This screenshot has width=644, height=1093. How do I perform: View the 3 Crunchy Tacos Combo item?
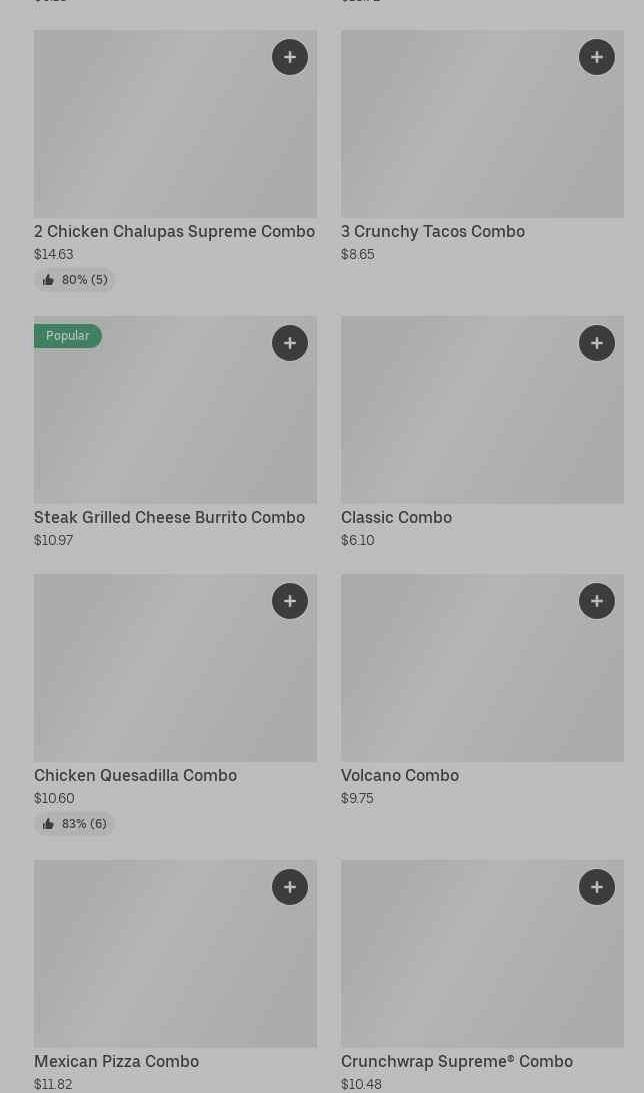tap(482, 146)
